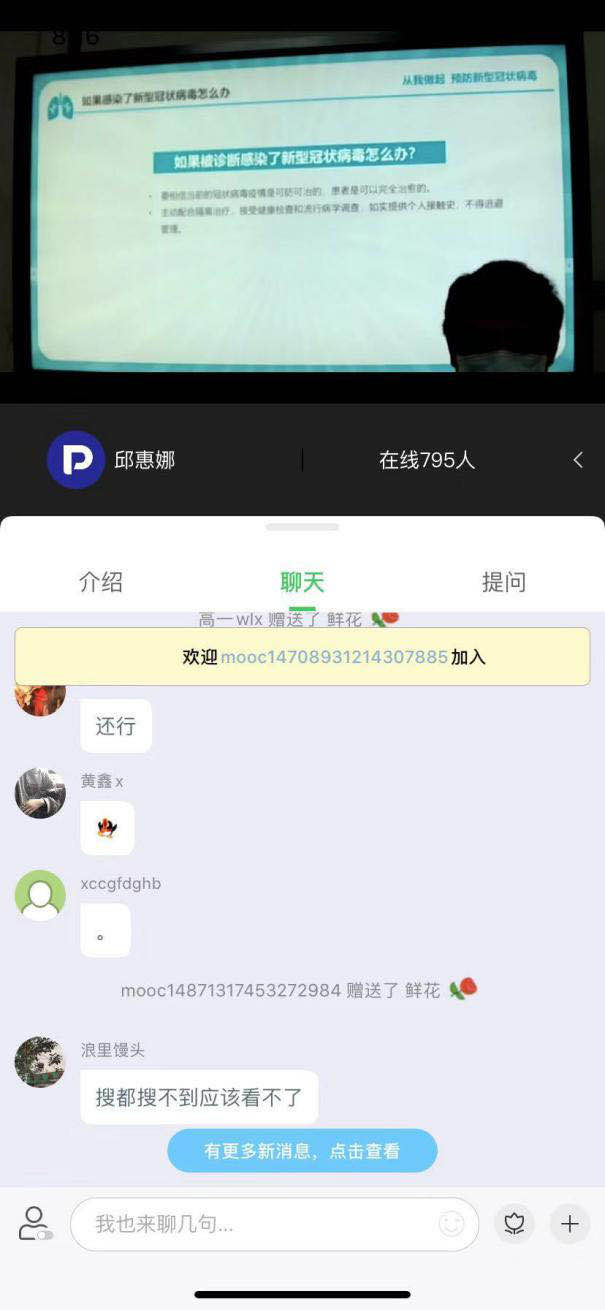The image size is (605, 1310).
Task: Select the 聊天 tab
Action: pyautogui.click(x=302, y=582)
